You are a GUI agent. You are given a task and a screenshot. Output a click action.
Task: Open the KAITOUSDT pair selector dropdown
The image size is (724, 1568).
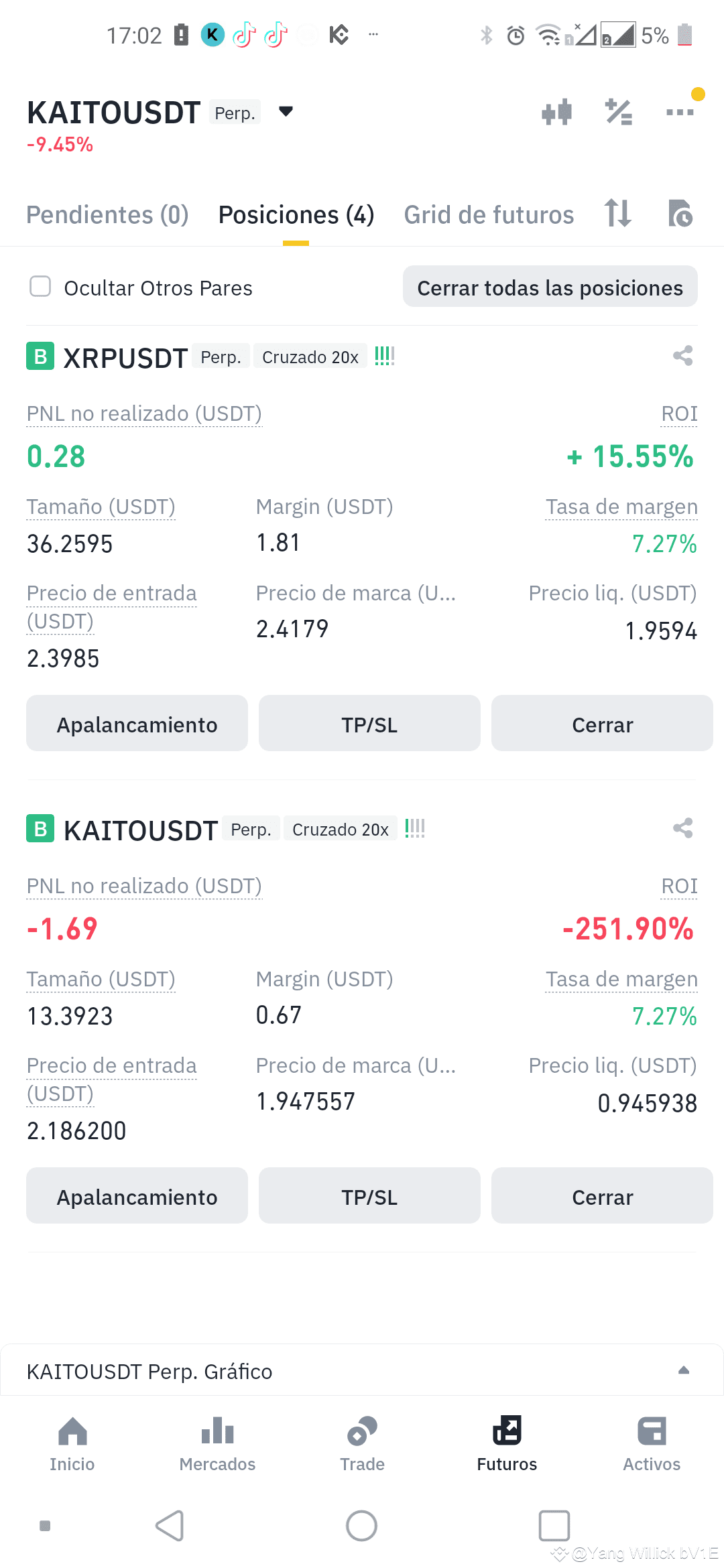coord(286,111)
